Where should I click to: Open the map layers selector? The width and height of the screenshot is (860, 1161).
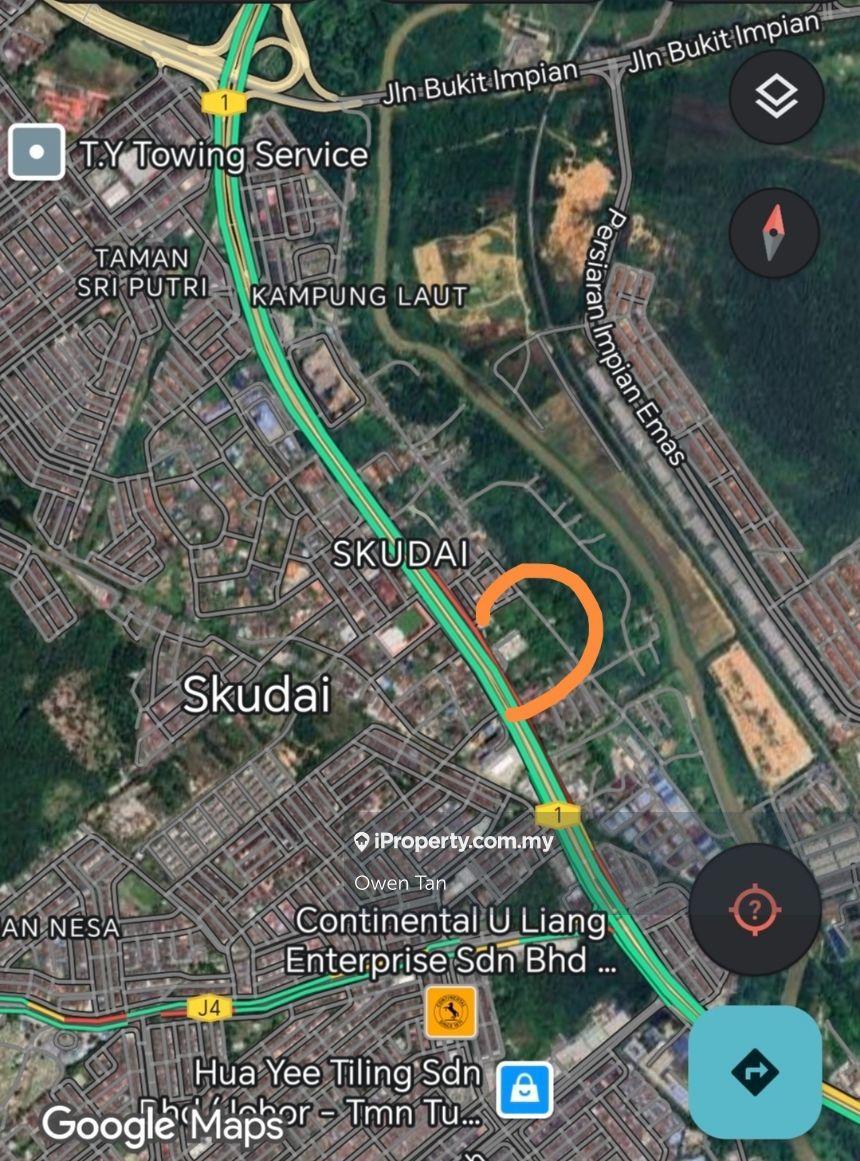776,97
